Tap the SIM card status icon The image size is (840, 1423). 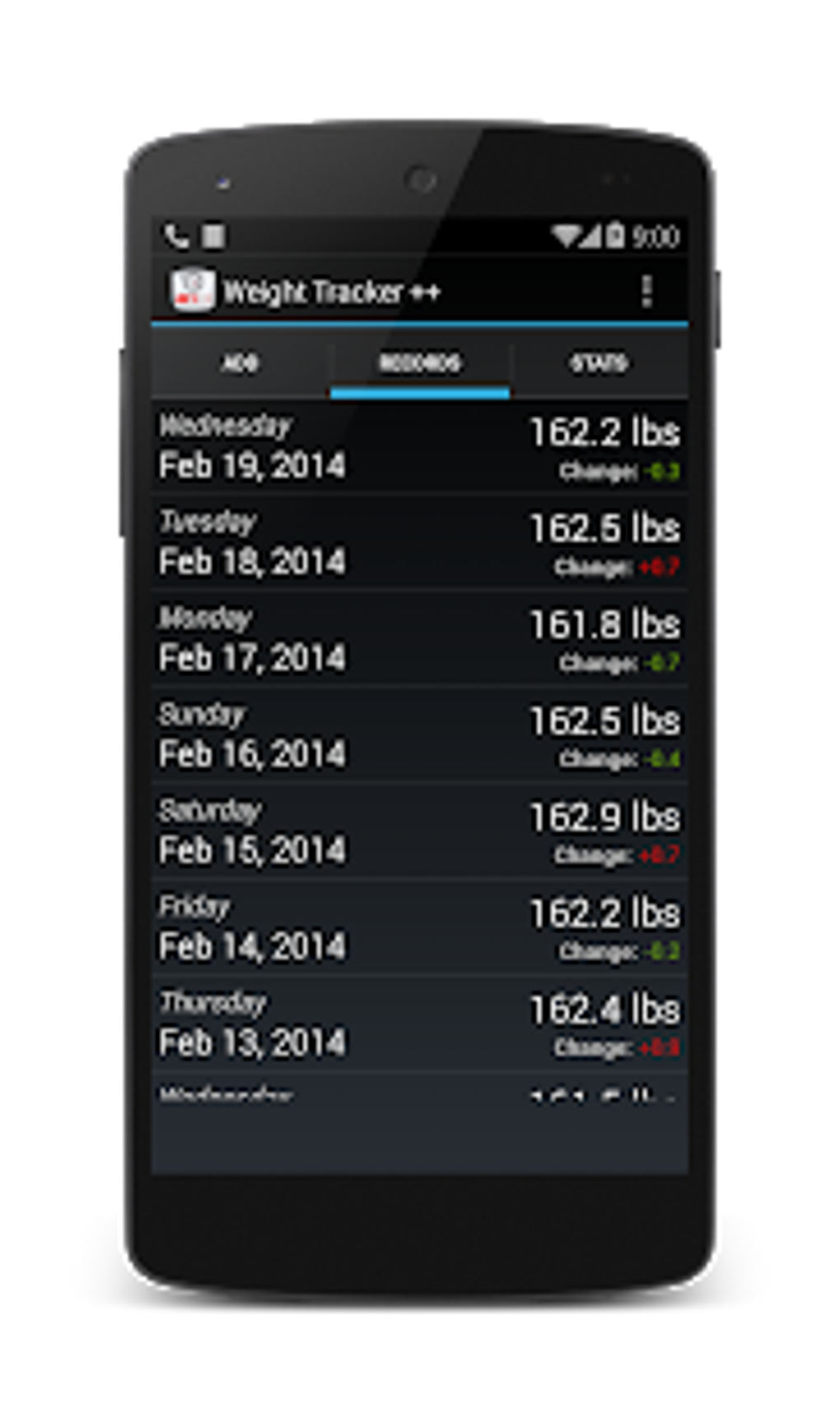pyautogui.click(x=212, y=236)
